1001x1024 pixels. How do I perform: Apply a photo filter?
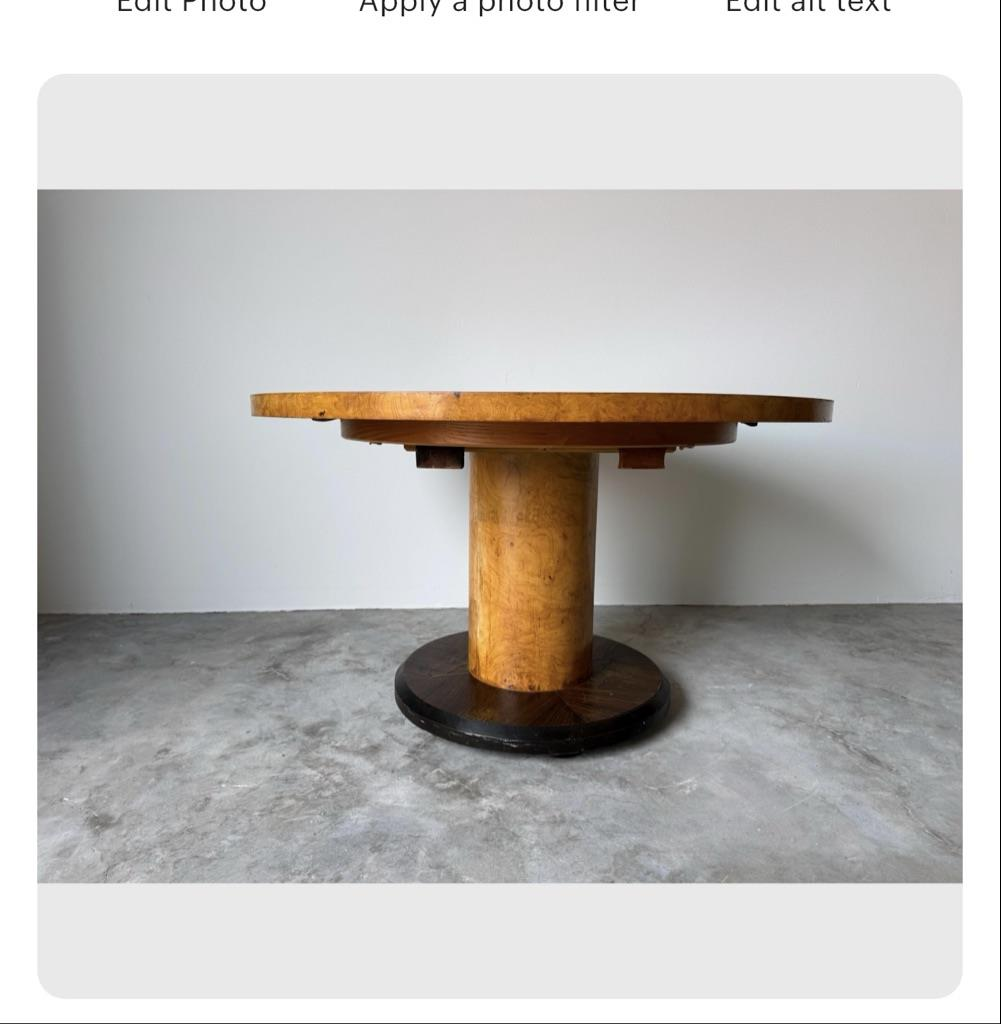(x=498, y=6)
